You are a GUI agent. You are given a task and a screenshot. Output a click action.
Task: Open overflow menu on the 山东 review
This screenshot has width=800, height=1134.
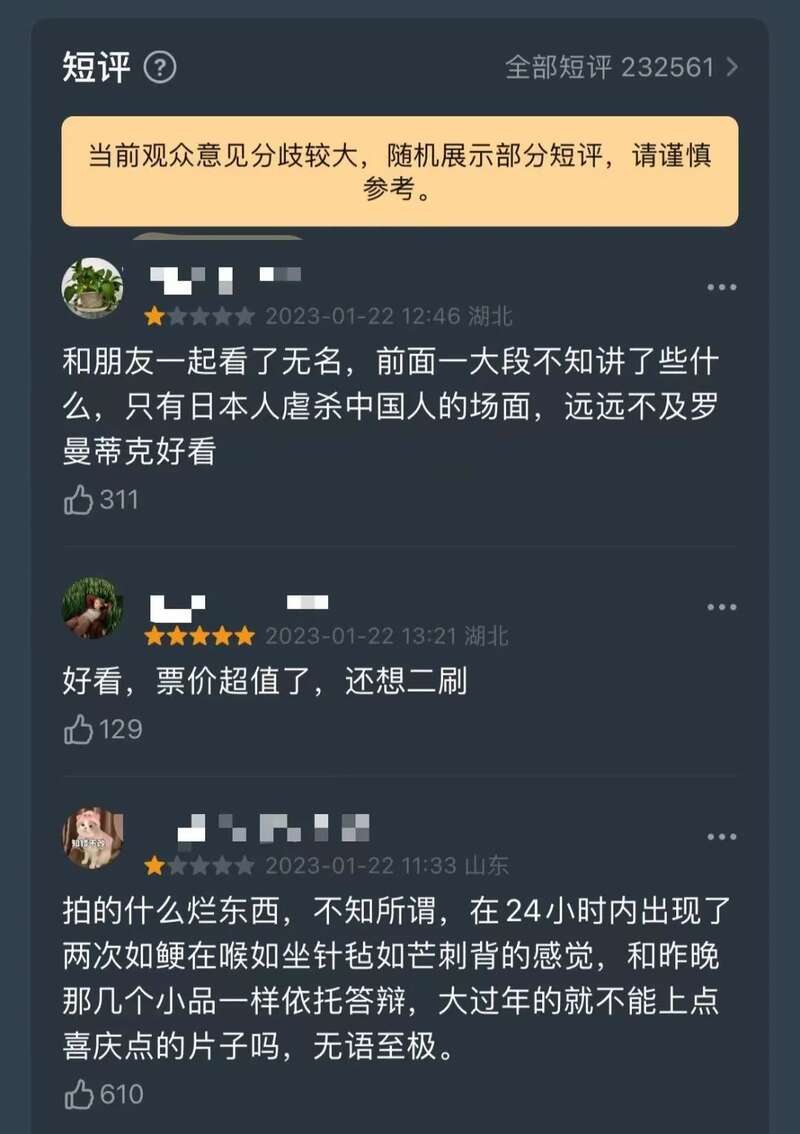pos(721,837)
